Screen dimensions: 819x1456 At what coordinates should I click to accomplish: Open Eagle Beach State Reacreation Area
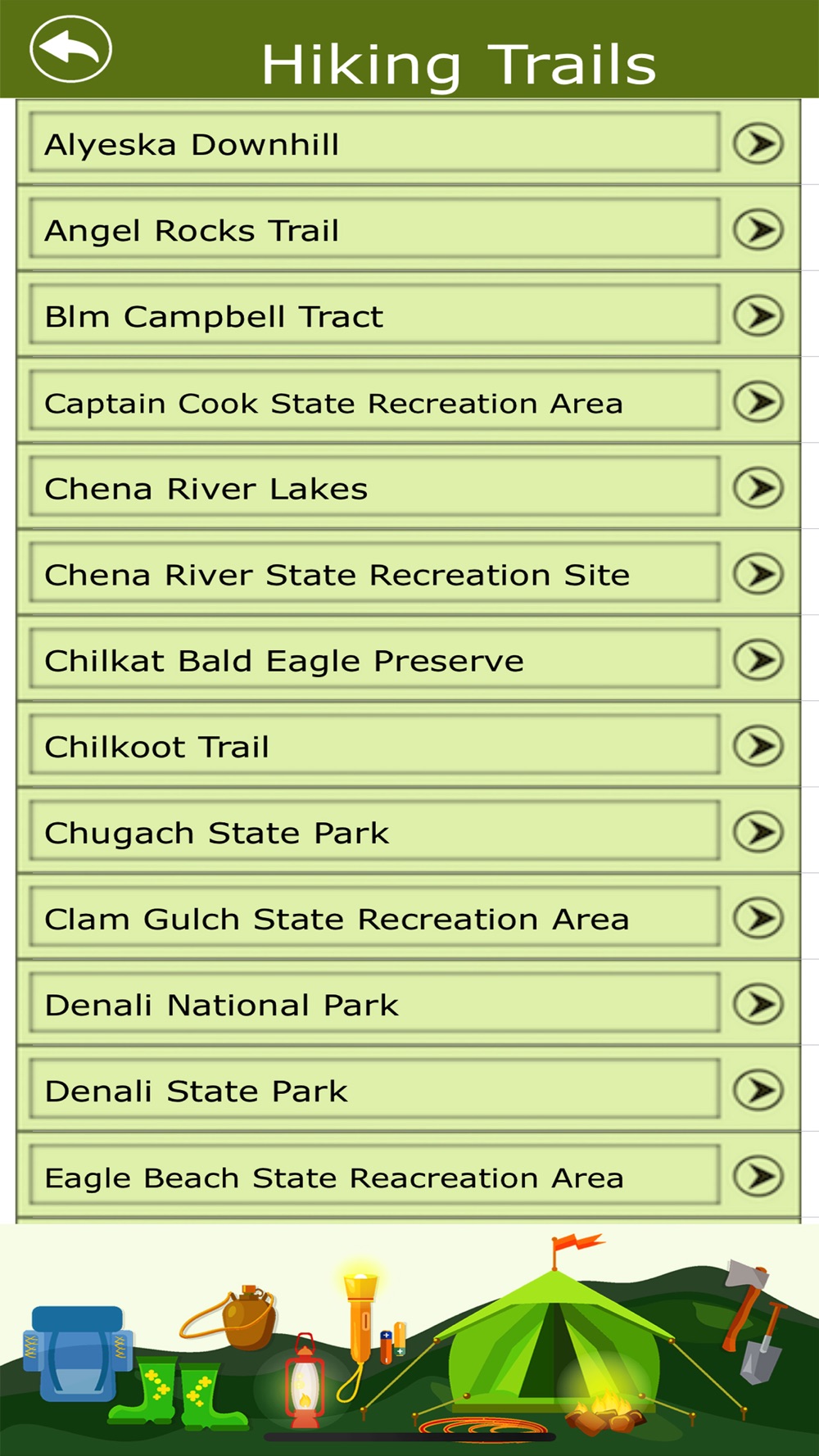click(x=408, y=1177)
